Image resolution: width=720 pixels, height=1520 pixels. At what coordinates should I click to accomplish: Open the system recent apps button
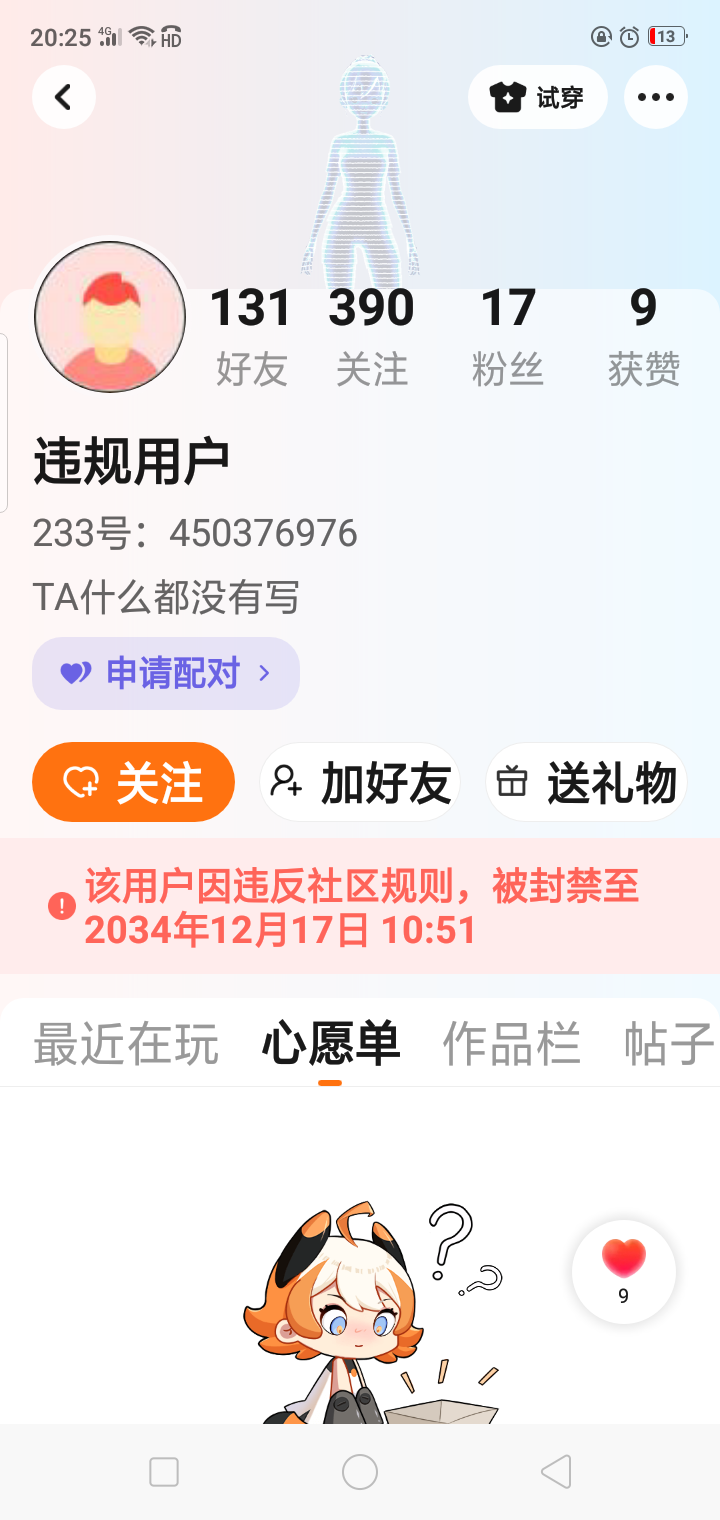(x=164, y=1472)
